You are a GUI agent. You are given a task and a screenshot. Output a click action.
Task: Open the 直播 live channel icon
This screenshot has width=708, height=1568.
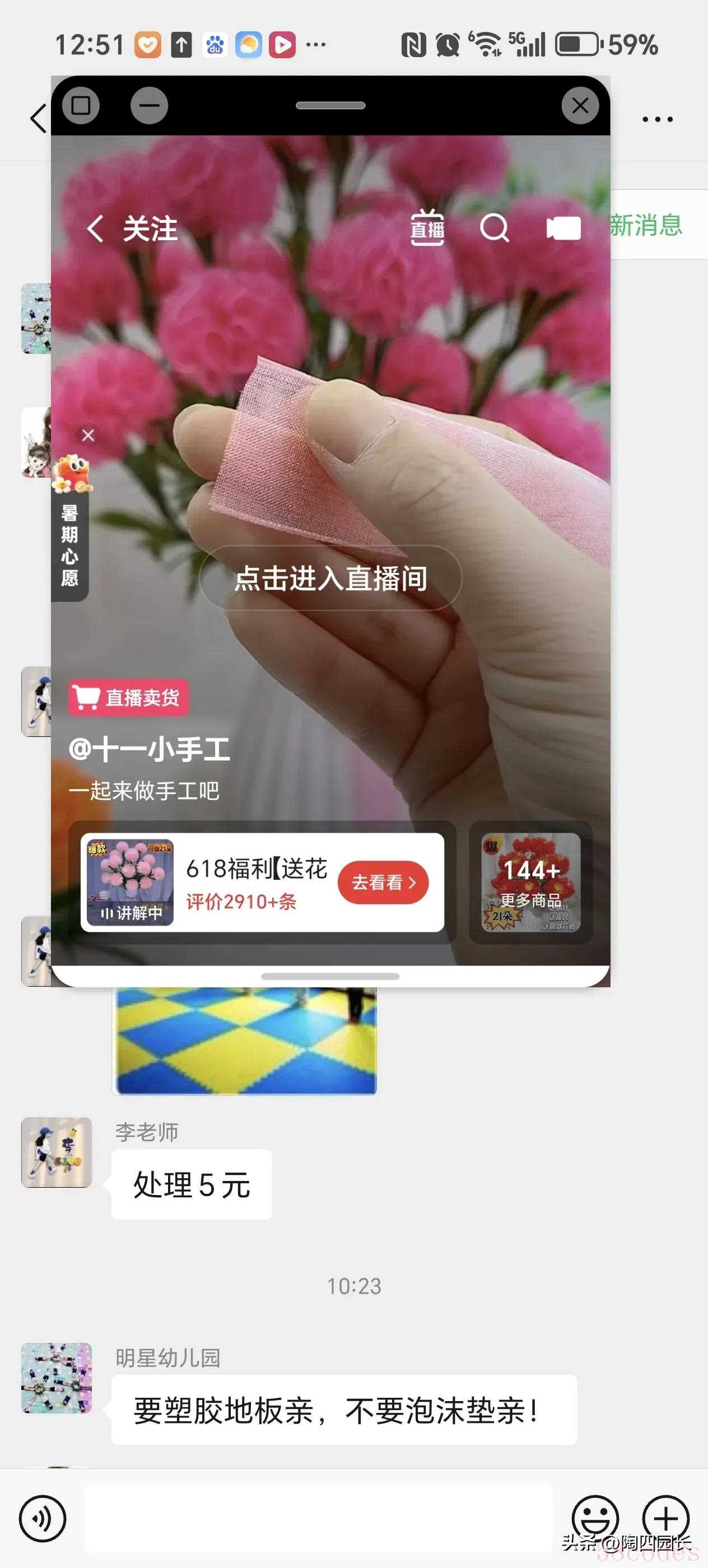pos(427,228)
